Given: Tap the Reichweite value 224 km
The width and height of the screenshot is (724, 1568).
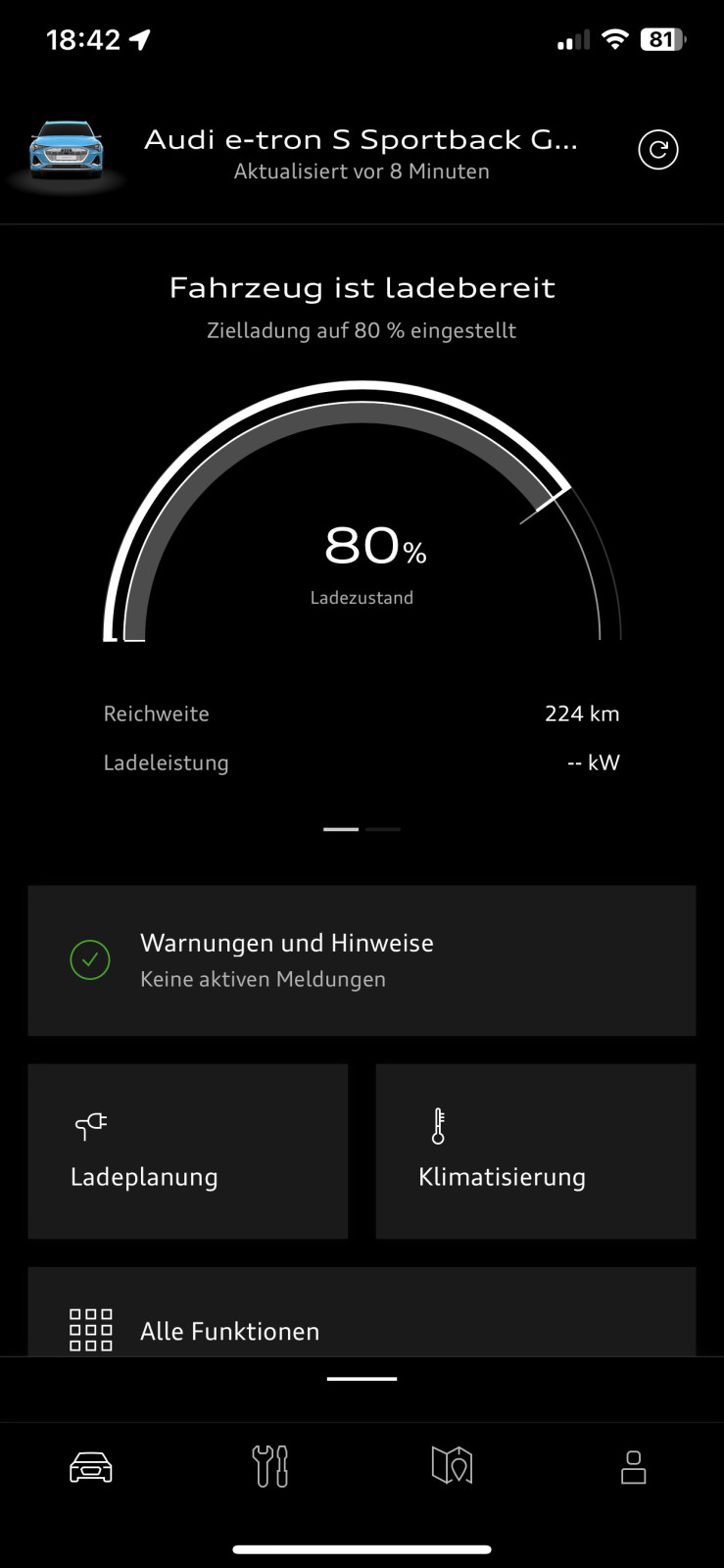Looking at the screenshot, I should click(x=583, y=713).
